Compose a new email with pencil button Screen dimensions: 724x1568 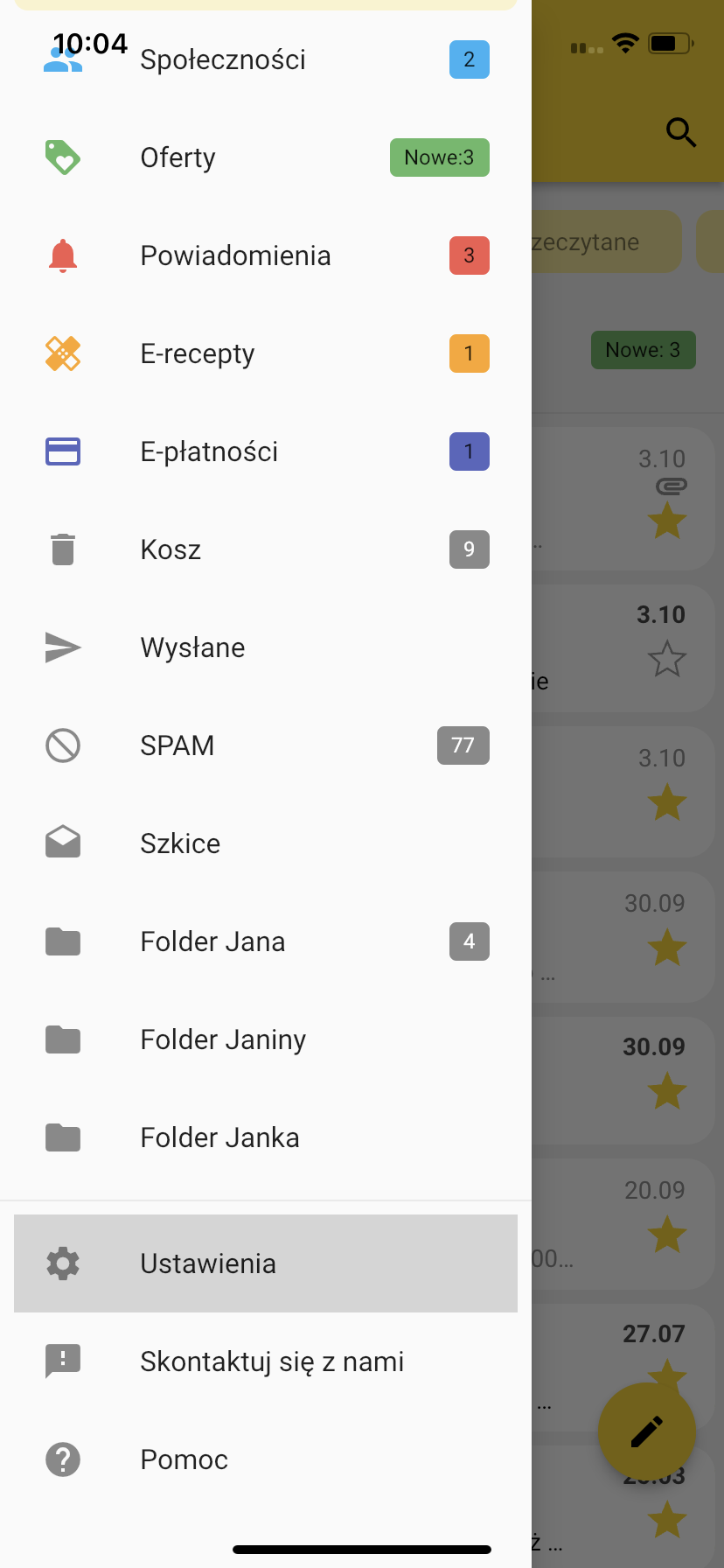[x=647, y=1431]
